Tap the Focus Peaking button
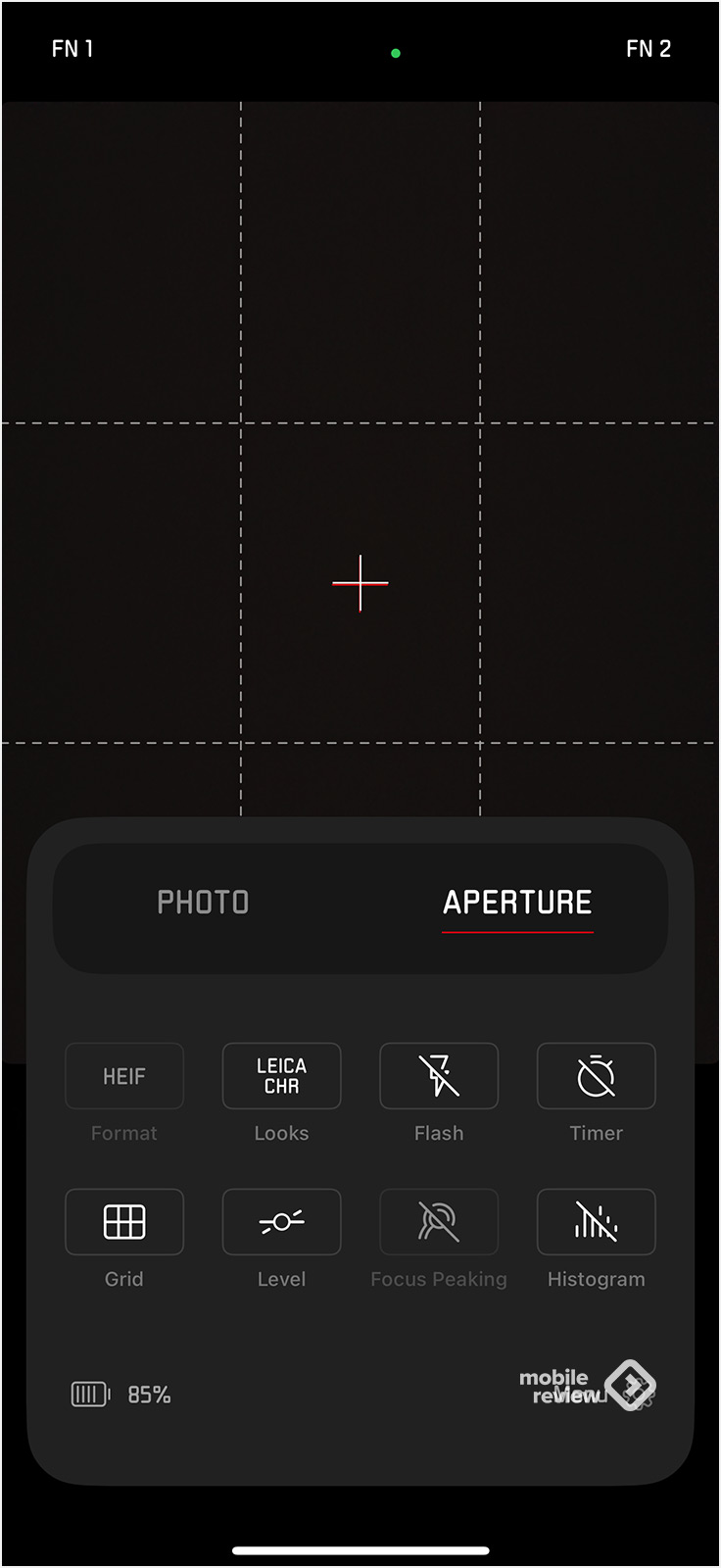The image size is (721, 1568). (x=439, y=1222)
